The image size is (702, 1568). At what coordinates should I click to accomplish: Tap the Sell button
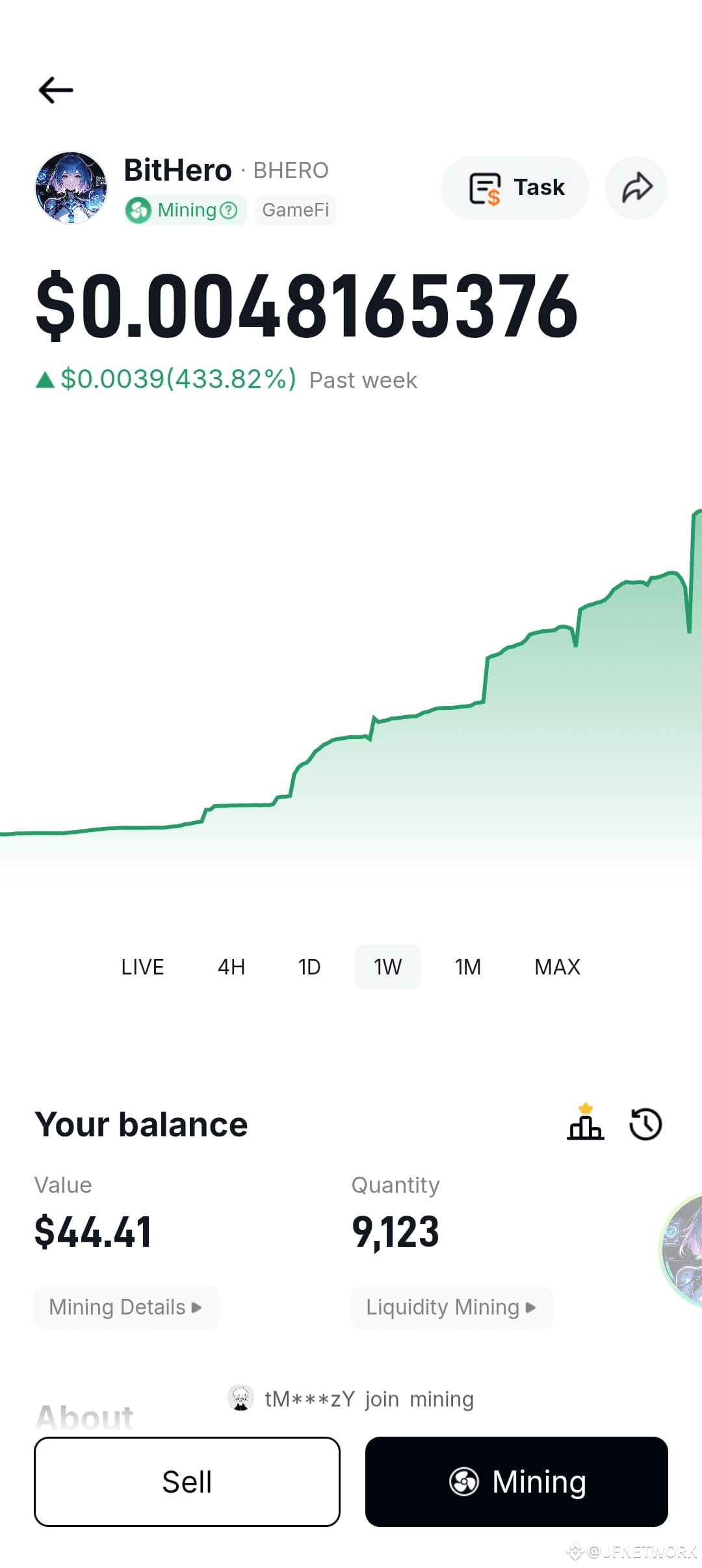click(x=187, y=1482)
